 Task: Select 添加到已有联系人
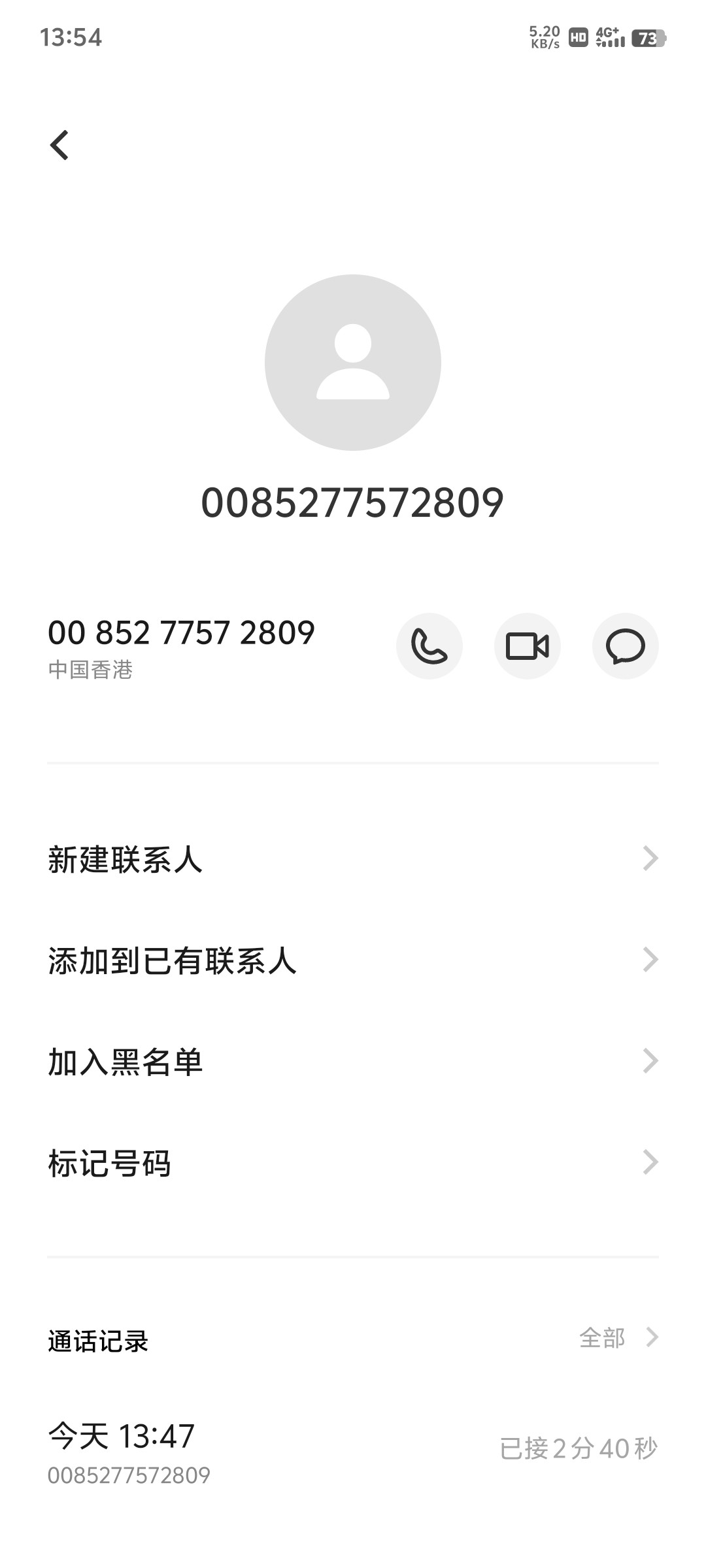coord(353,960)
